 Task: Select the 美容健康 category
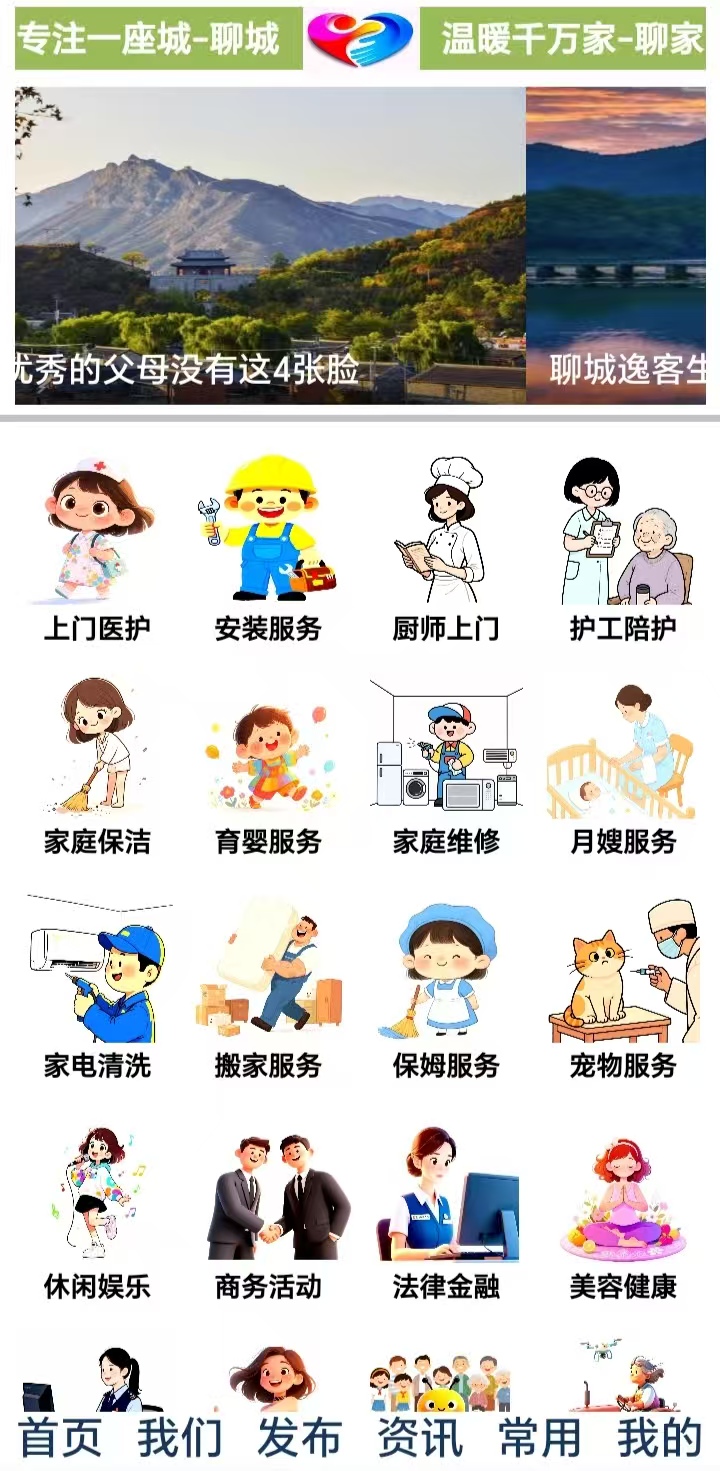pyautogui.click(x=623, y=1210)
